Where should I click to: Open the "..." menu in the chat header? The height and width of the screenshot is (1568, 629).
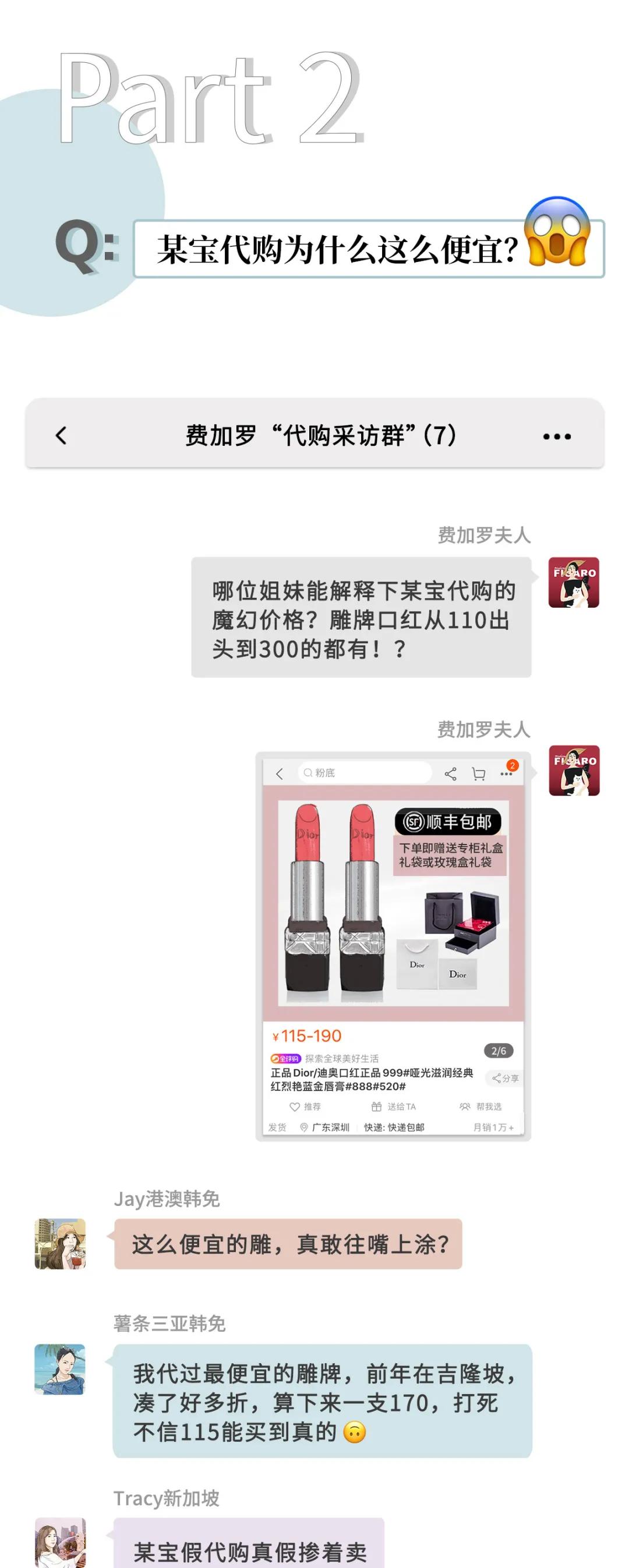(557, 436)
